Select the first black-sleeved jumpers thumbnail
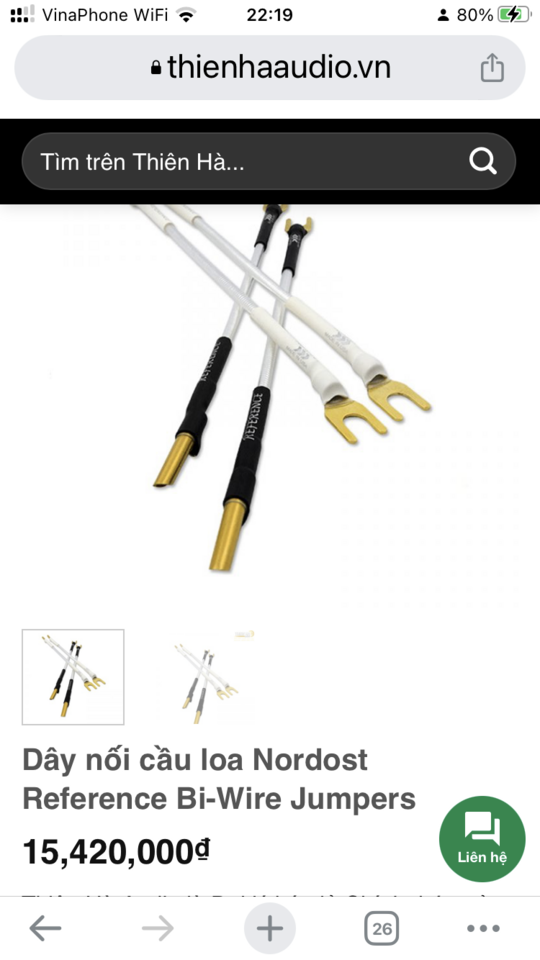The image size is (540, 960). (73, 677)
